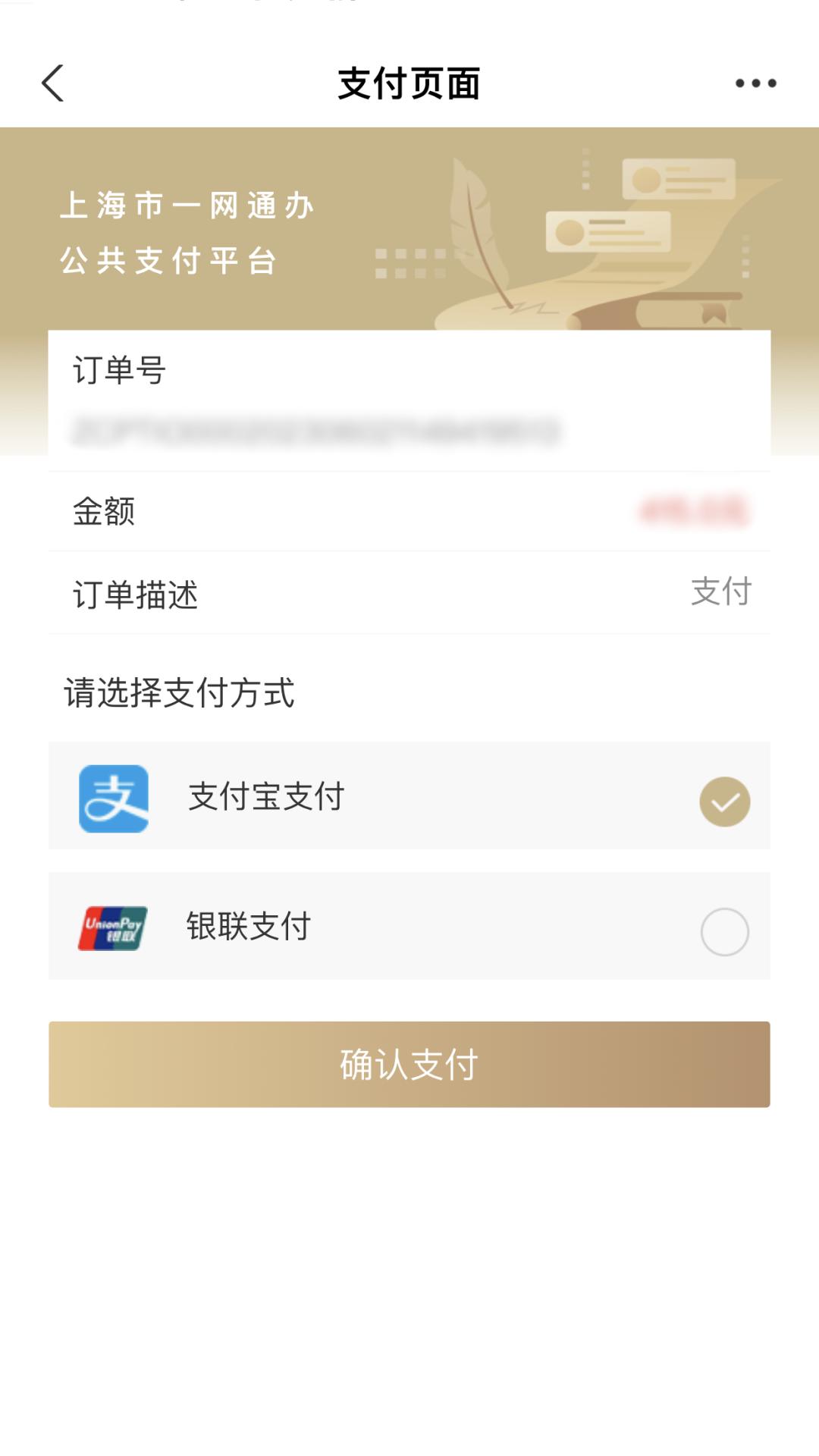Click the UnionPay logo next to 银联支付
This screenshot has height=1456, width=819.
114,929
